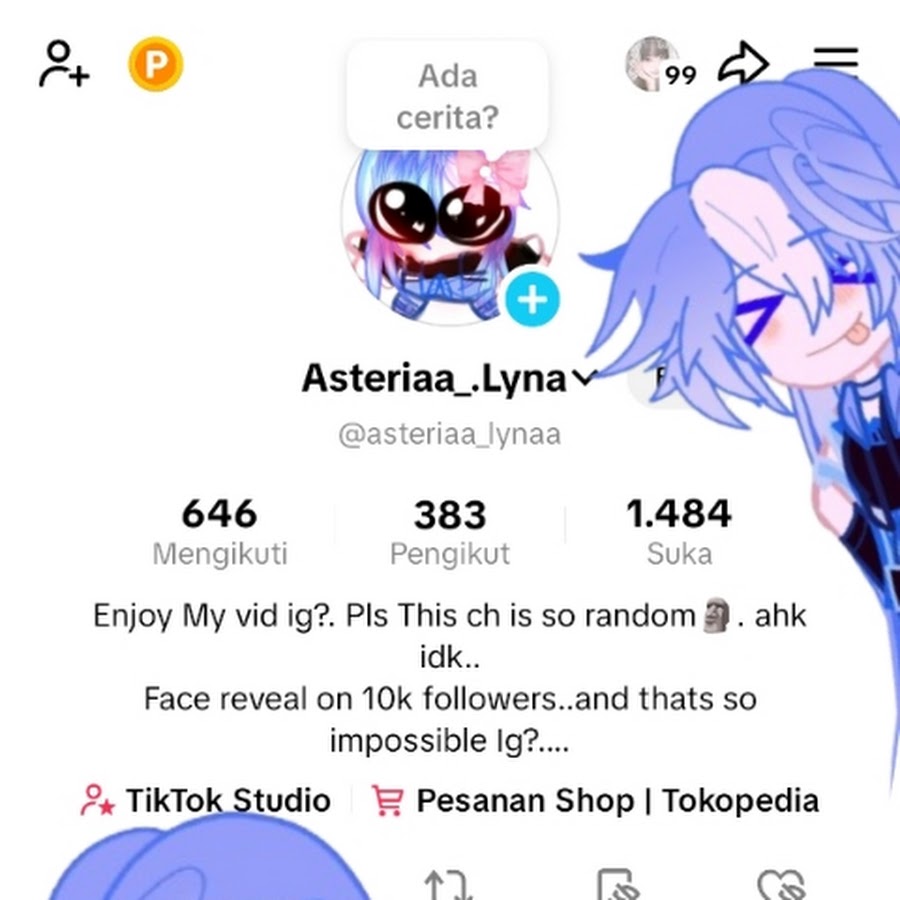Viewport: 900px width, 900px height.
Task: Open TikTok Studio
Action: click(206, 801)
